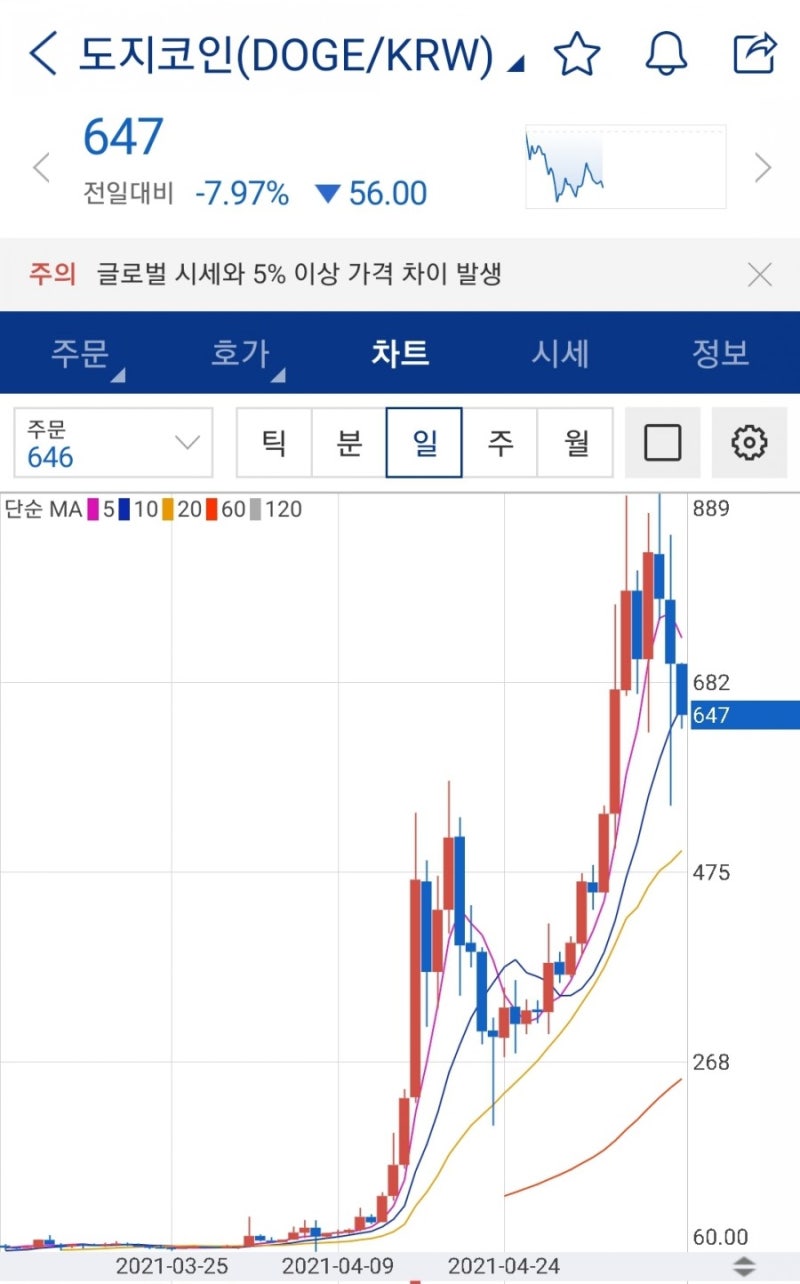This screenshot has width=800, height=1284.
Task: Select the chart style square icon
Action: pos(663,442)
